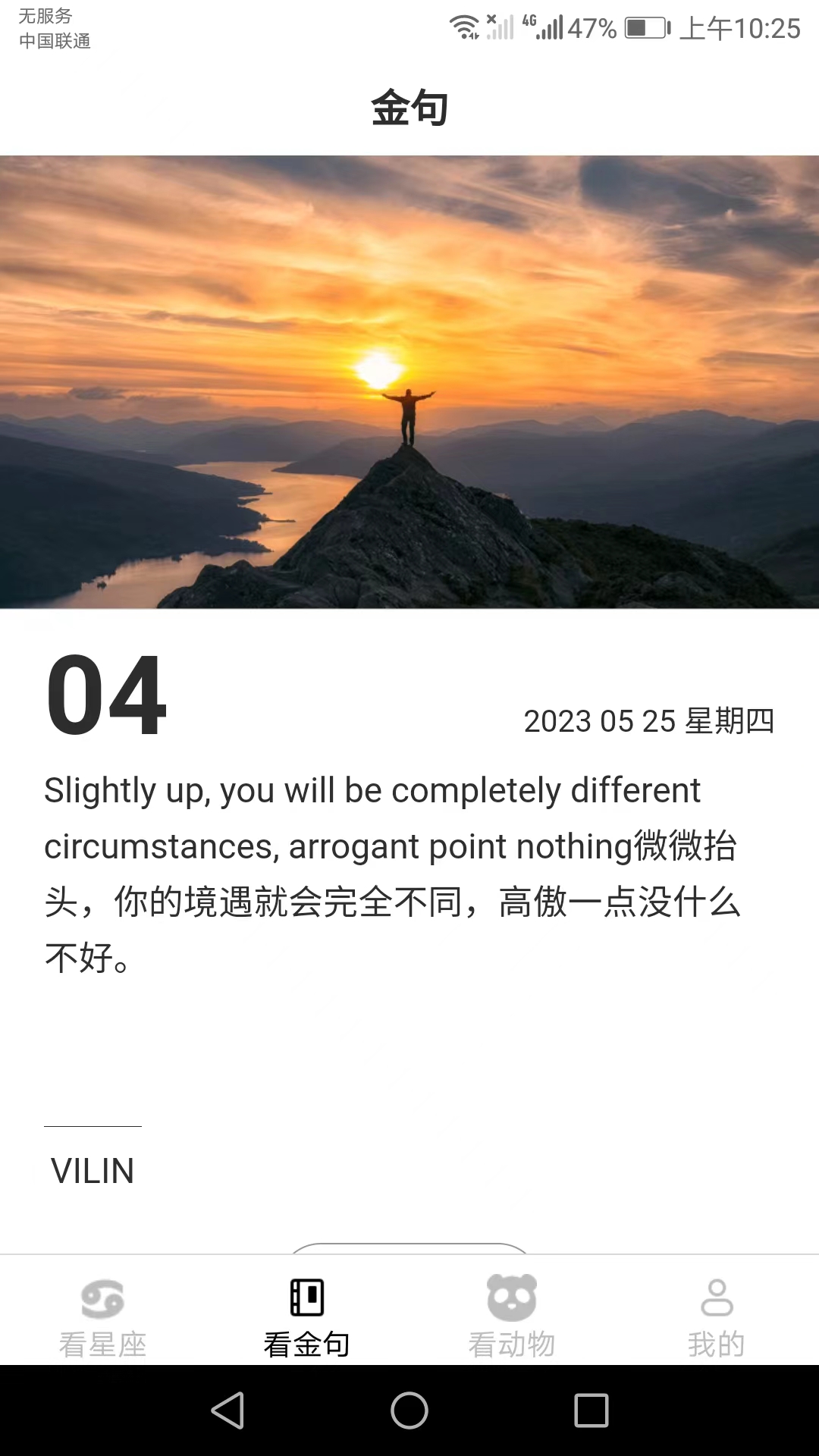Switch to the 看星座 tab
Screen dimensions: 819x1456
coord(102,1316)
